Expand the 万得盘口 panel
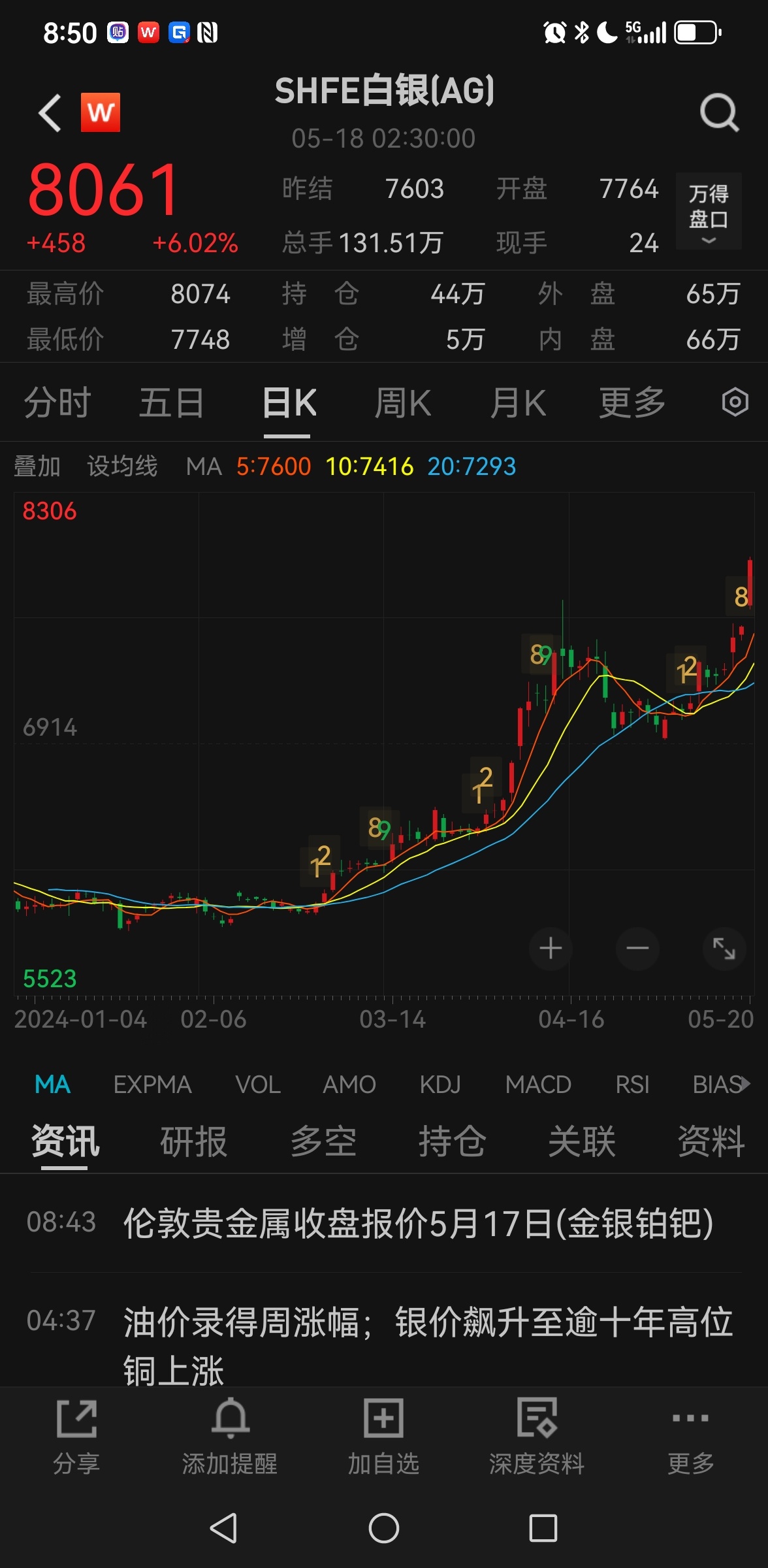768x1568 pixels. pos(709,211)
